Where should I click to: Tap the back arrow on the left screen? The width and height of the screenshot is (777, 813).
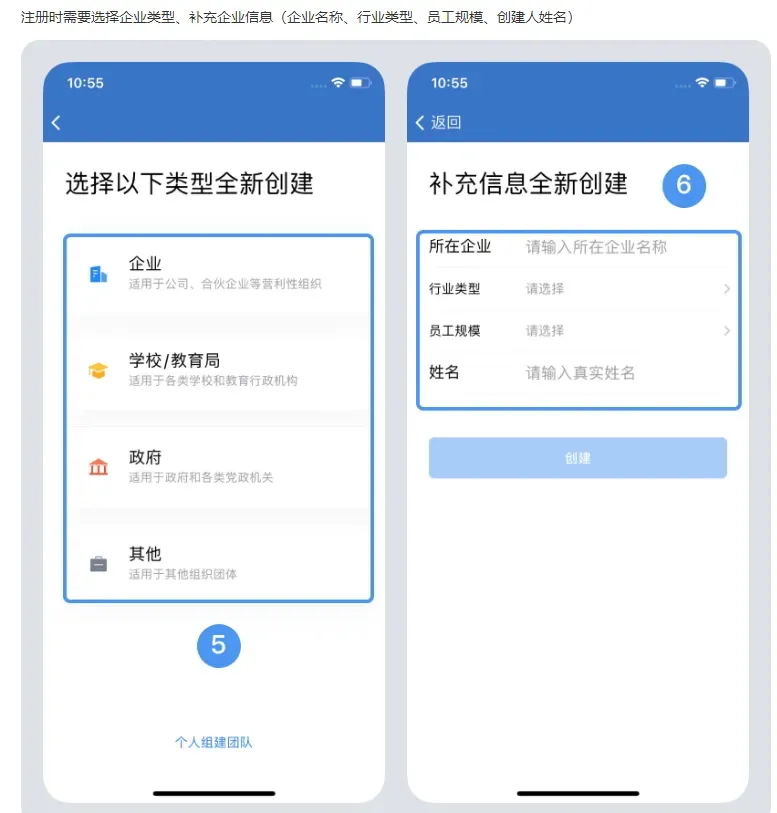(56, 122)
